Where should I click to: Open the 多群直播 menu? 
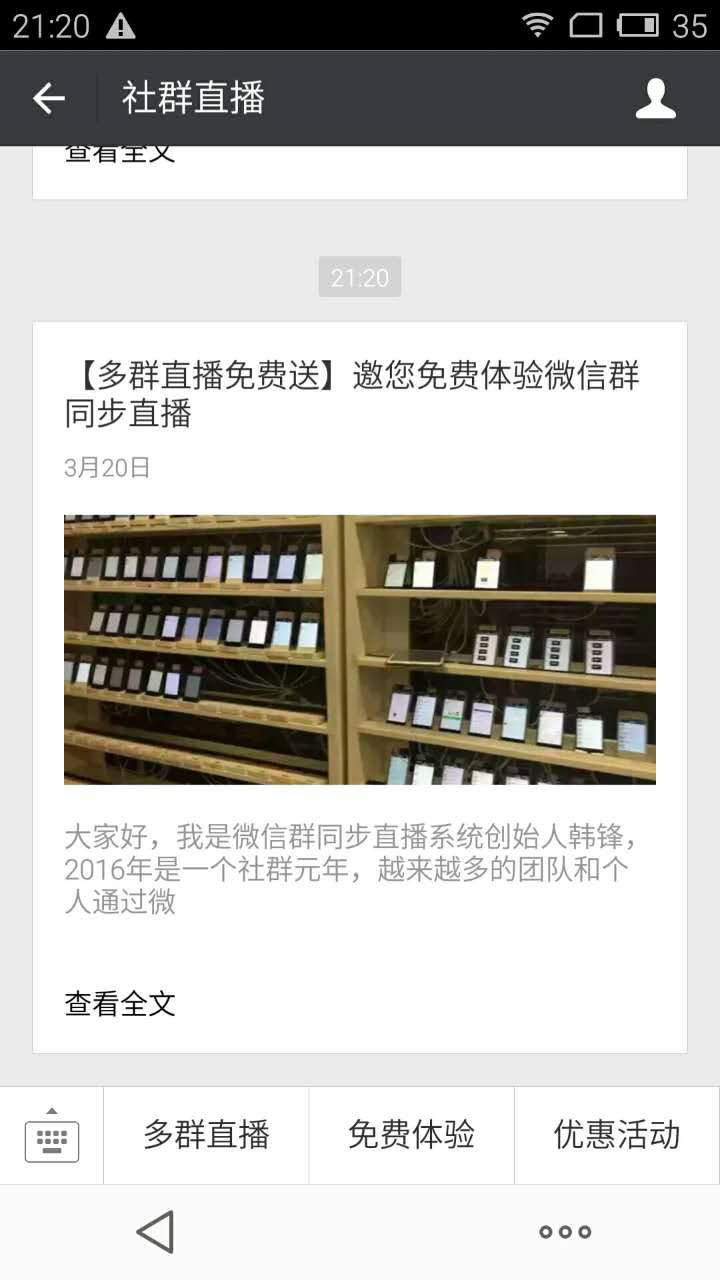point(206,1135)
